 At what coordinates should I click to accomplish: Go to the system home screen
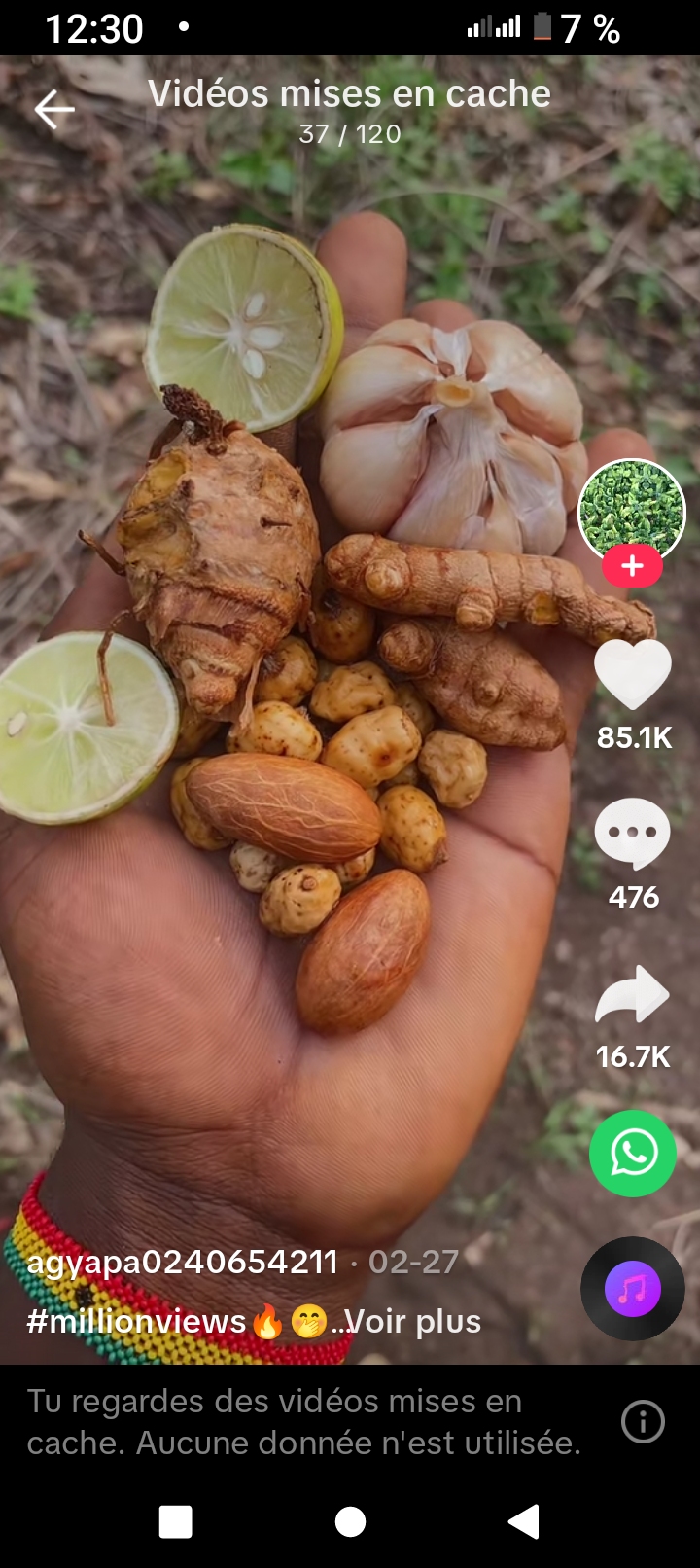coord(350,1521)
